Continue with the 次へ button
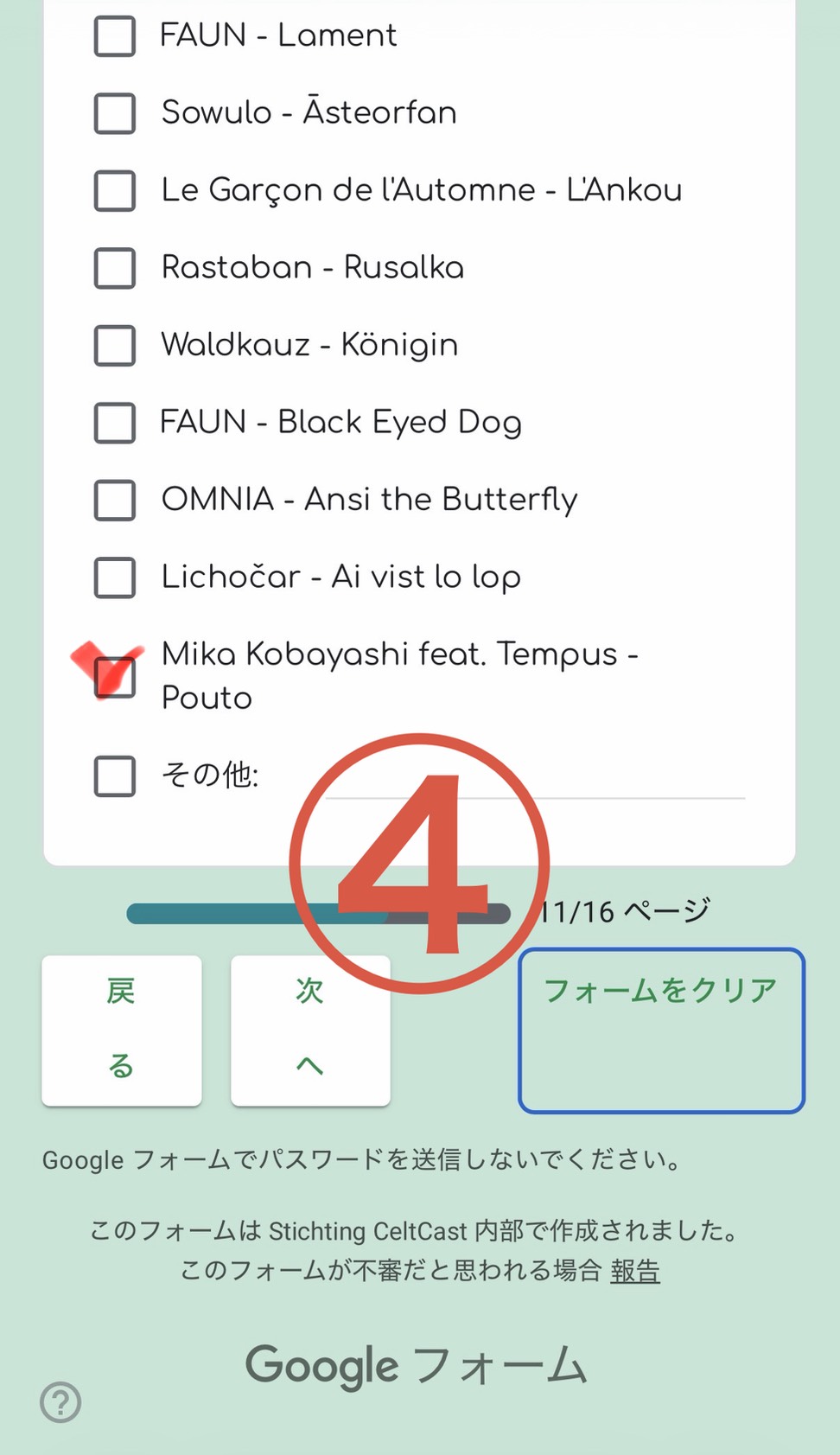 tap(310, 1030)
